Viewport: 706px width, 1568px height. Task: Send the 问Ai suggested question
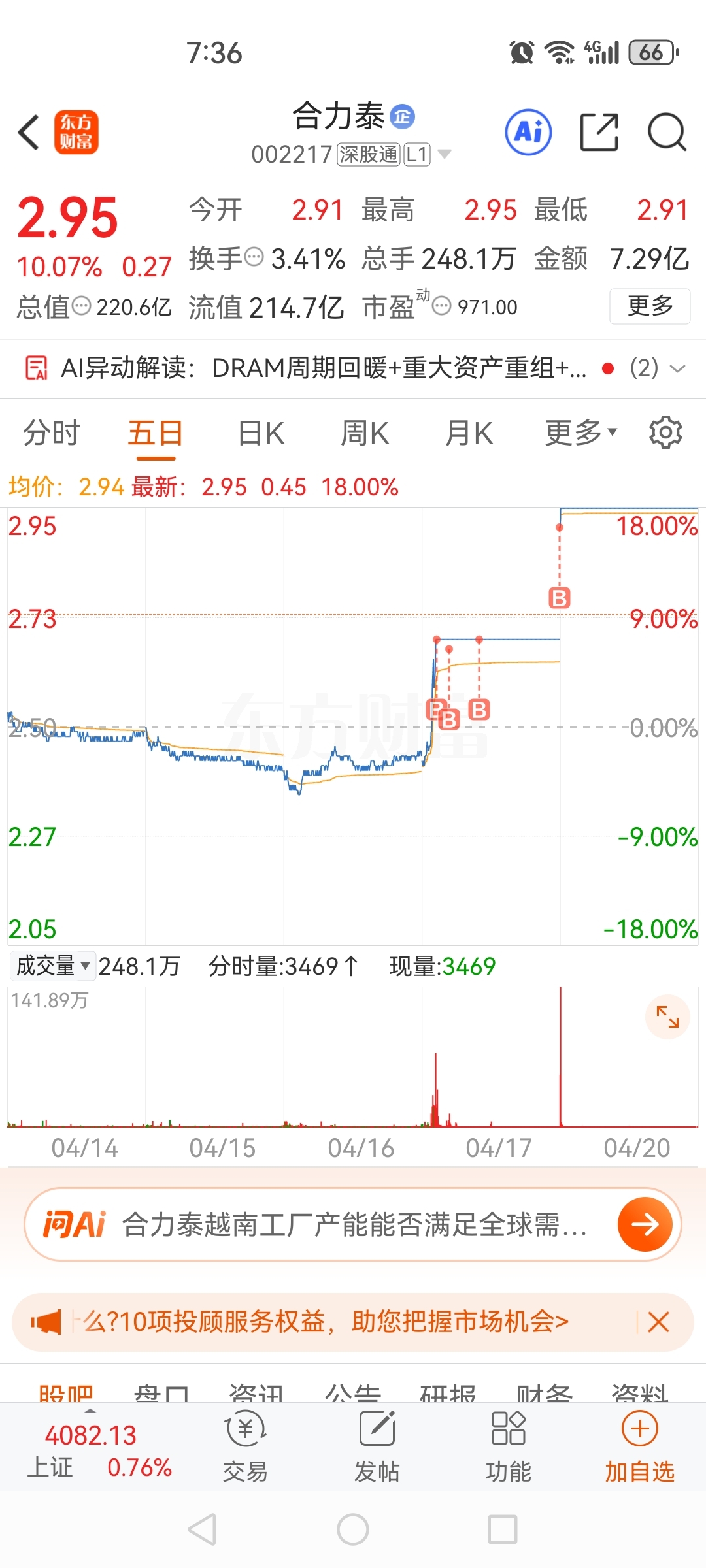pyautogui.click(x=645, y=1224)
